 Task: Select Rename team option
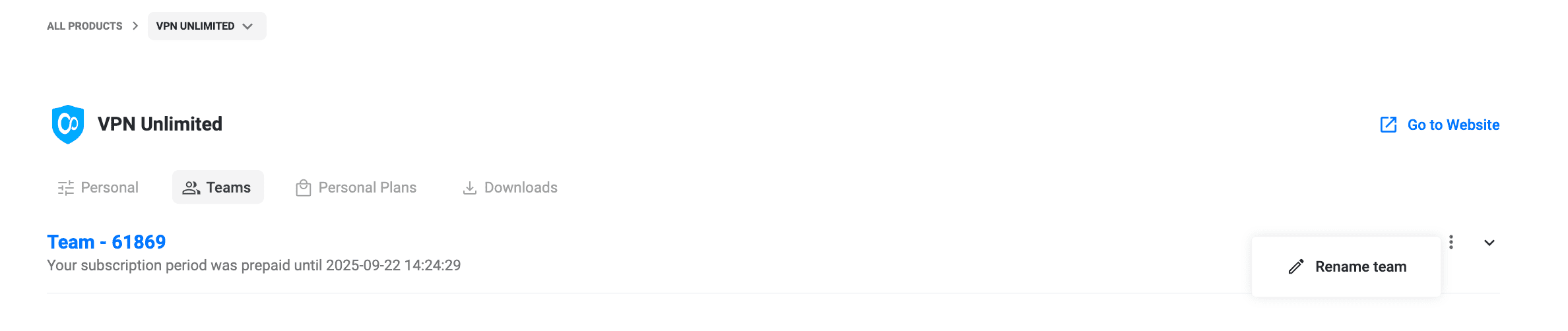[x=1347, y=266]
